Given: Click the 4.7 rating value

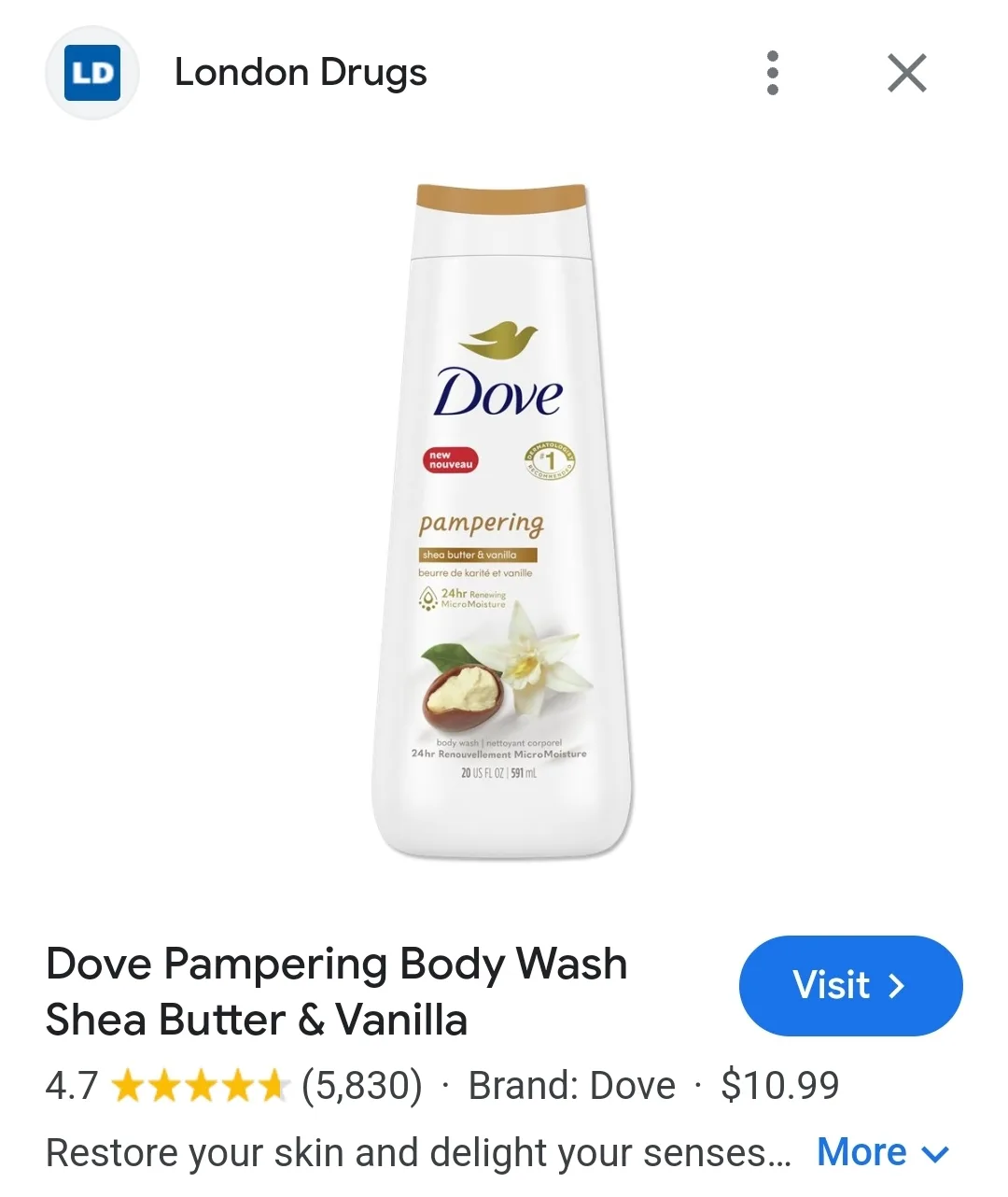Looking at the screenshot, I should 73,1084.
